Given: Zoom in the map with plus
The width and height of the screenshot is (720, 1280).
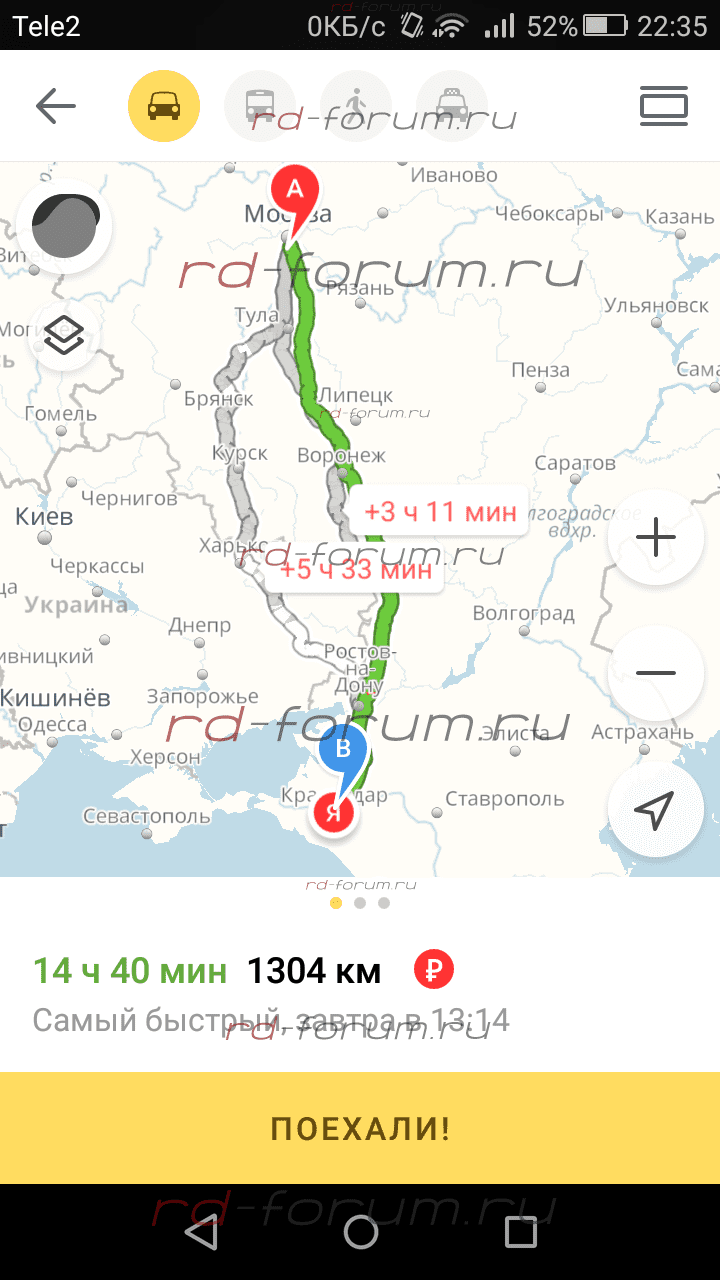Looking at the screenshot, I should click(655, 538).
